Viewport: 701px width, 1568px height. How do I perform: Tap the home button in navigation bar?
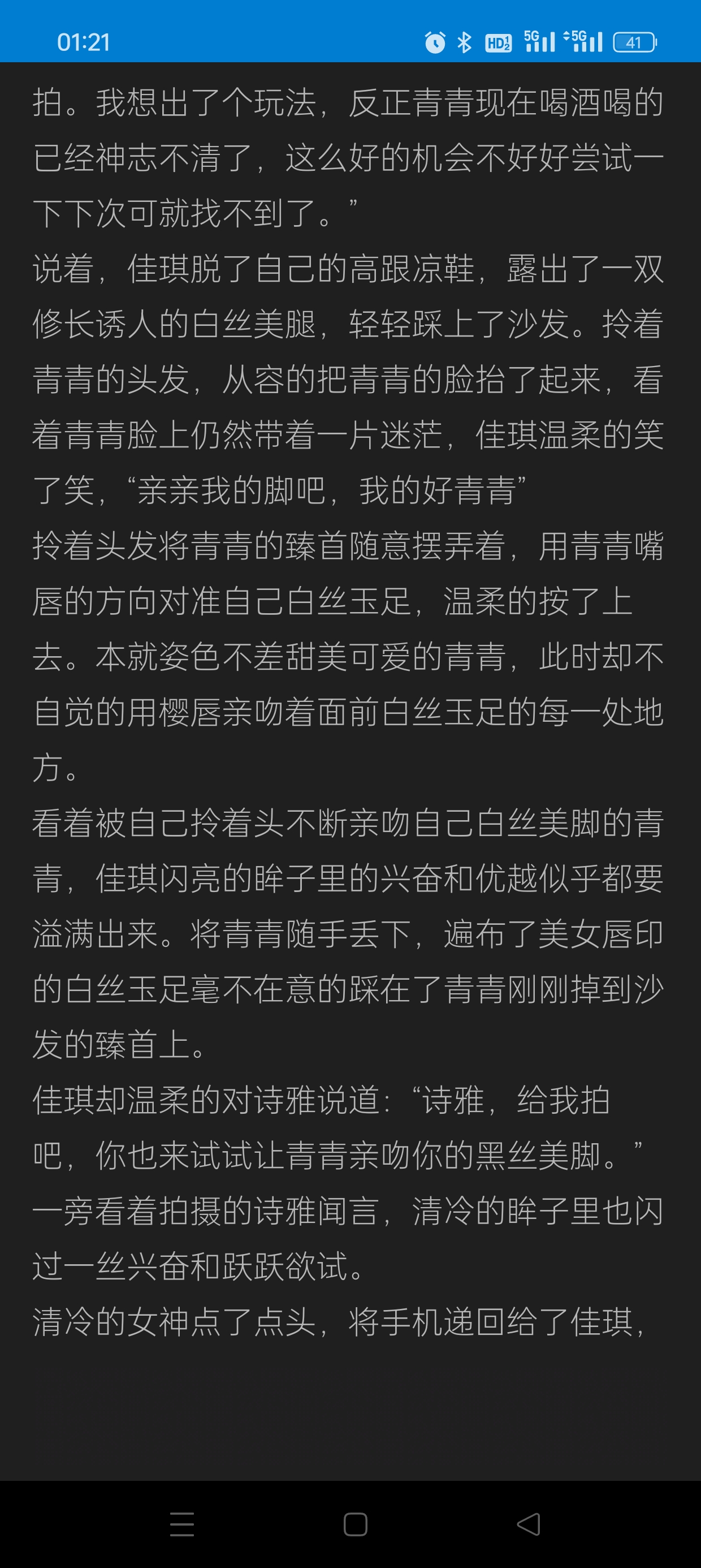[356, 1524]
